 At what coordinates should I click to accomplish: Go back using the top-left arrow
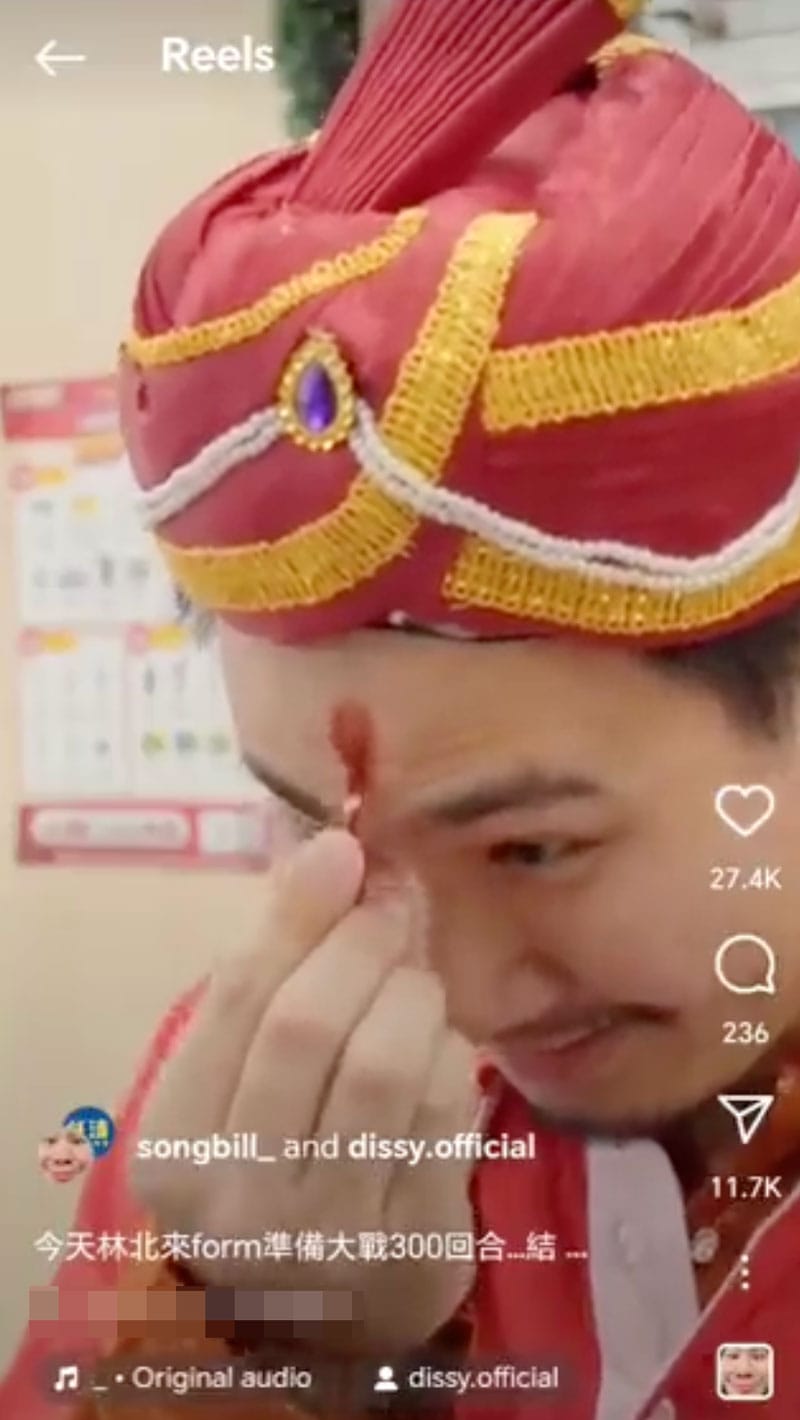[x=59, y=58]
